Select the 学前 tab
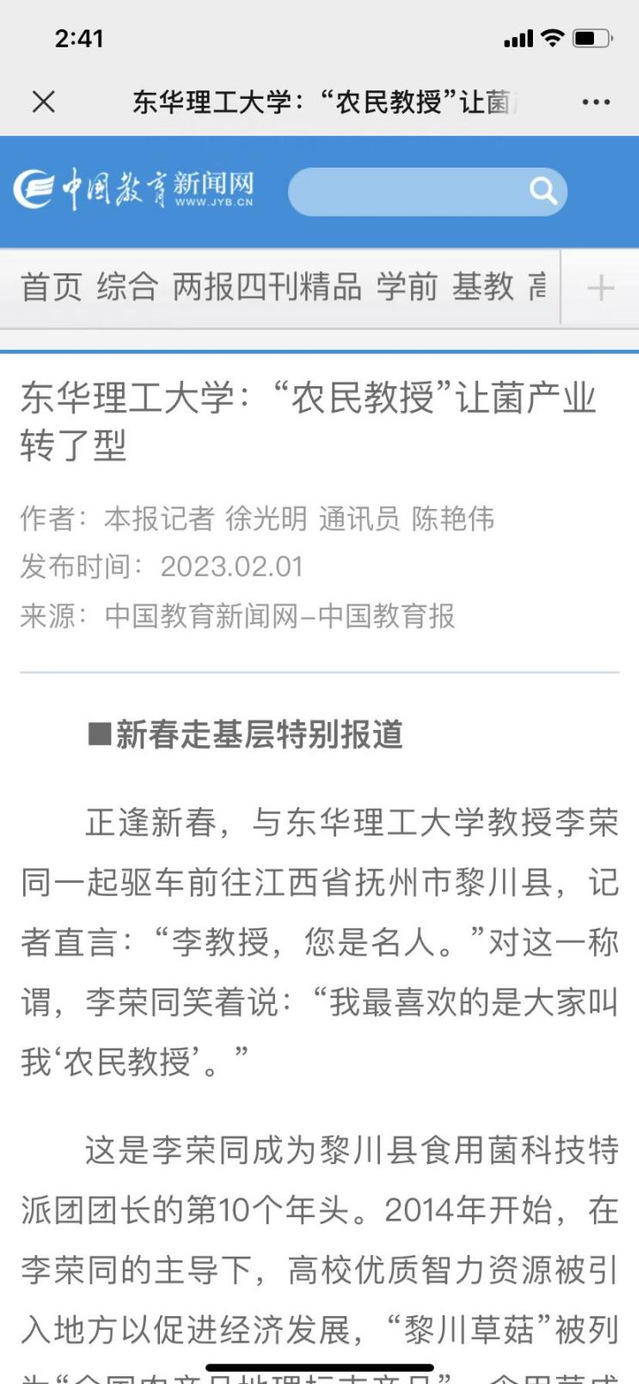Viewport: 639px width, 1384px height. click(x=407, y=288)
